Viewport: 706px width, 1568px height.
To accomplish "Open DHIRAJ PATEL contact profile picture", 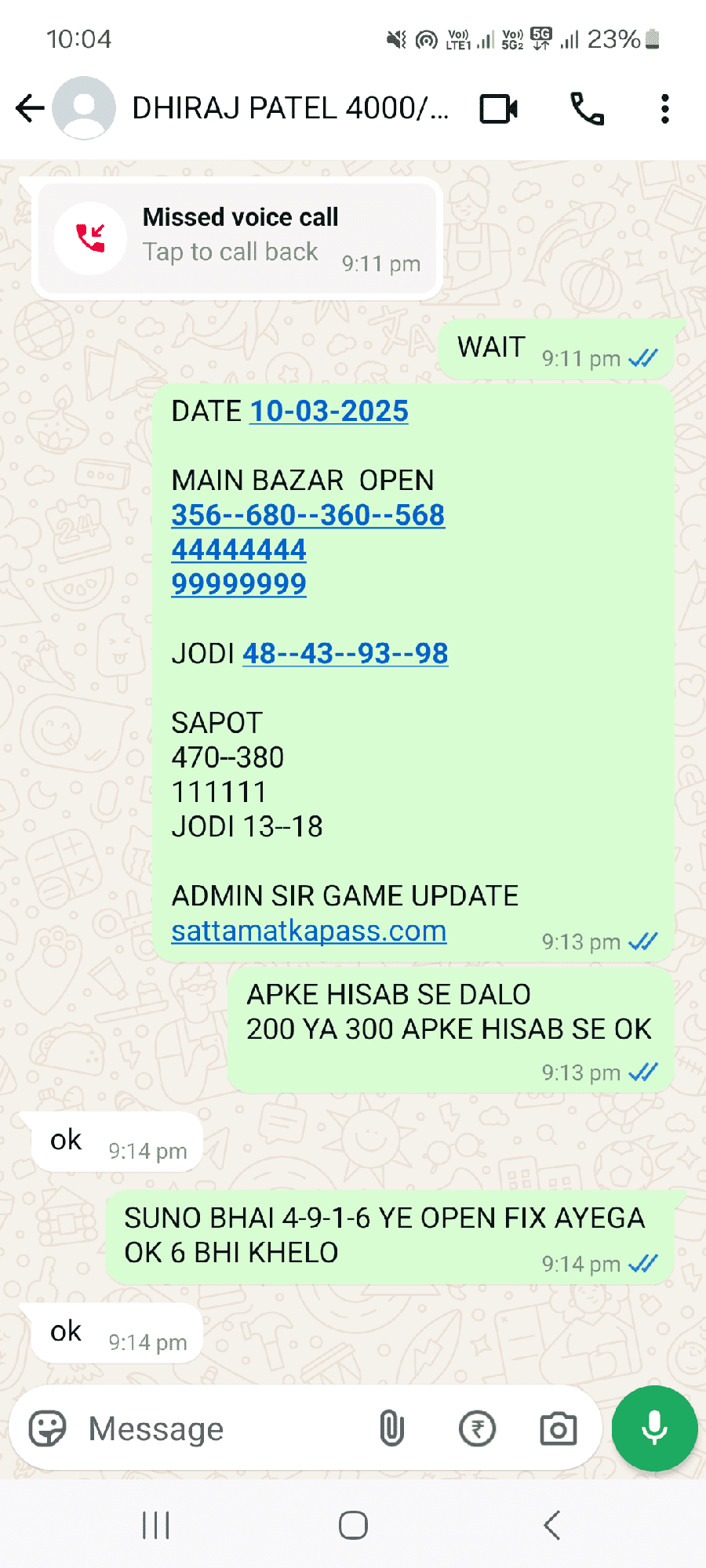I will click(84, 108).
